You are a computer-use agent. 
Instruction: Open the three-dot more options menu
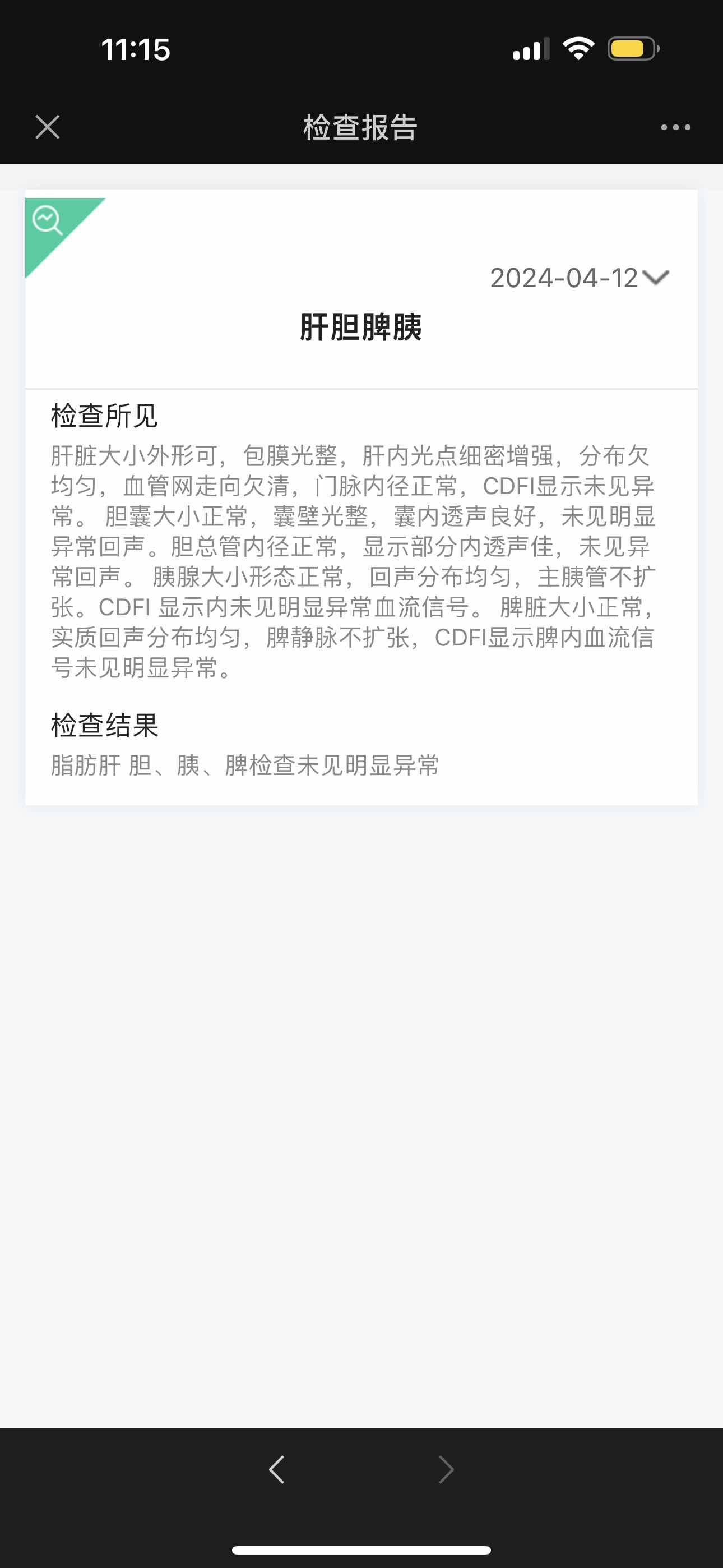click(x=675, y=127)
